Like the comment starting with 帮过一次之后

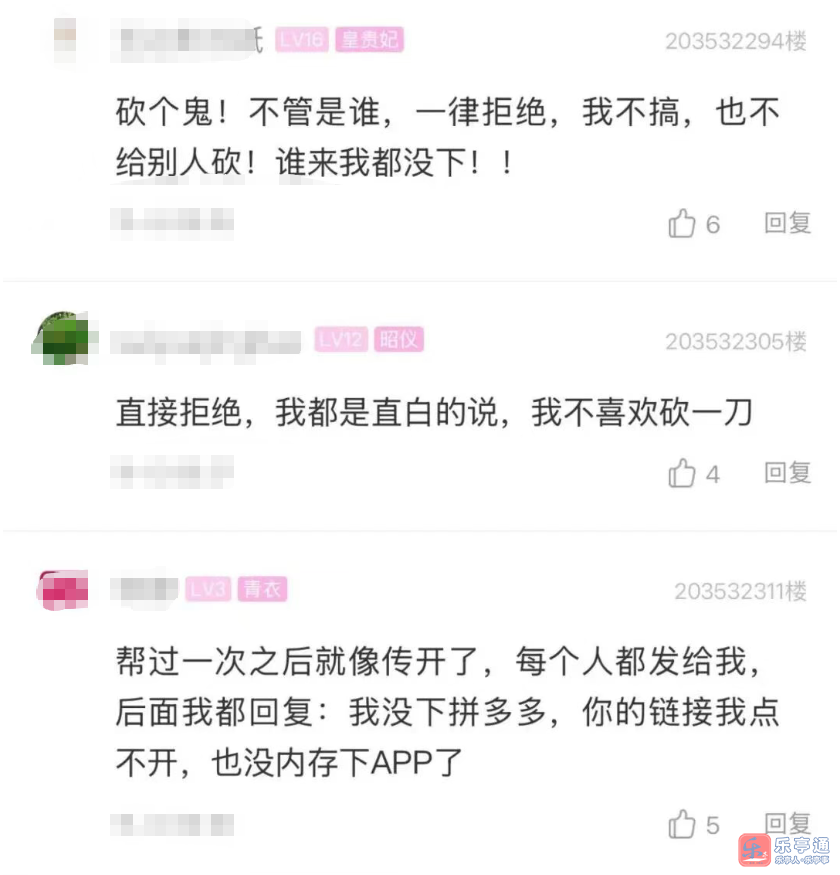[x=683, y=825]
